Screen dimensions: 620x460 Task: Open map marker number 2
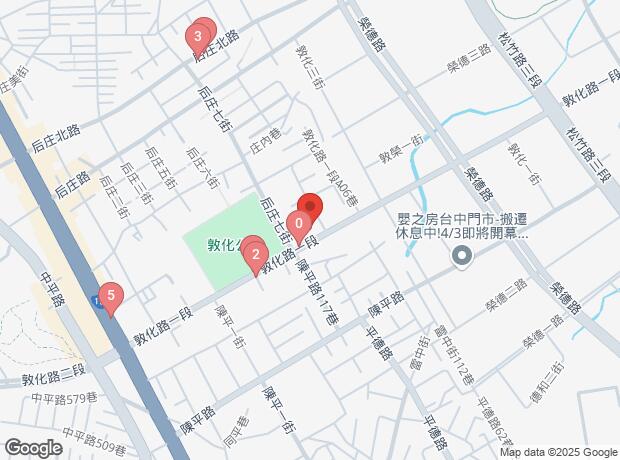[x=256, y=254]
